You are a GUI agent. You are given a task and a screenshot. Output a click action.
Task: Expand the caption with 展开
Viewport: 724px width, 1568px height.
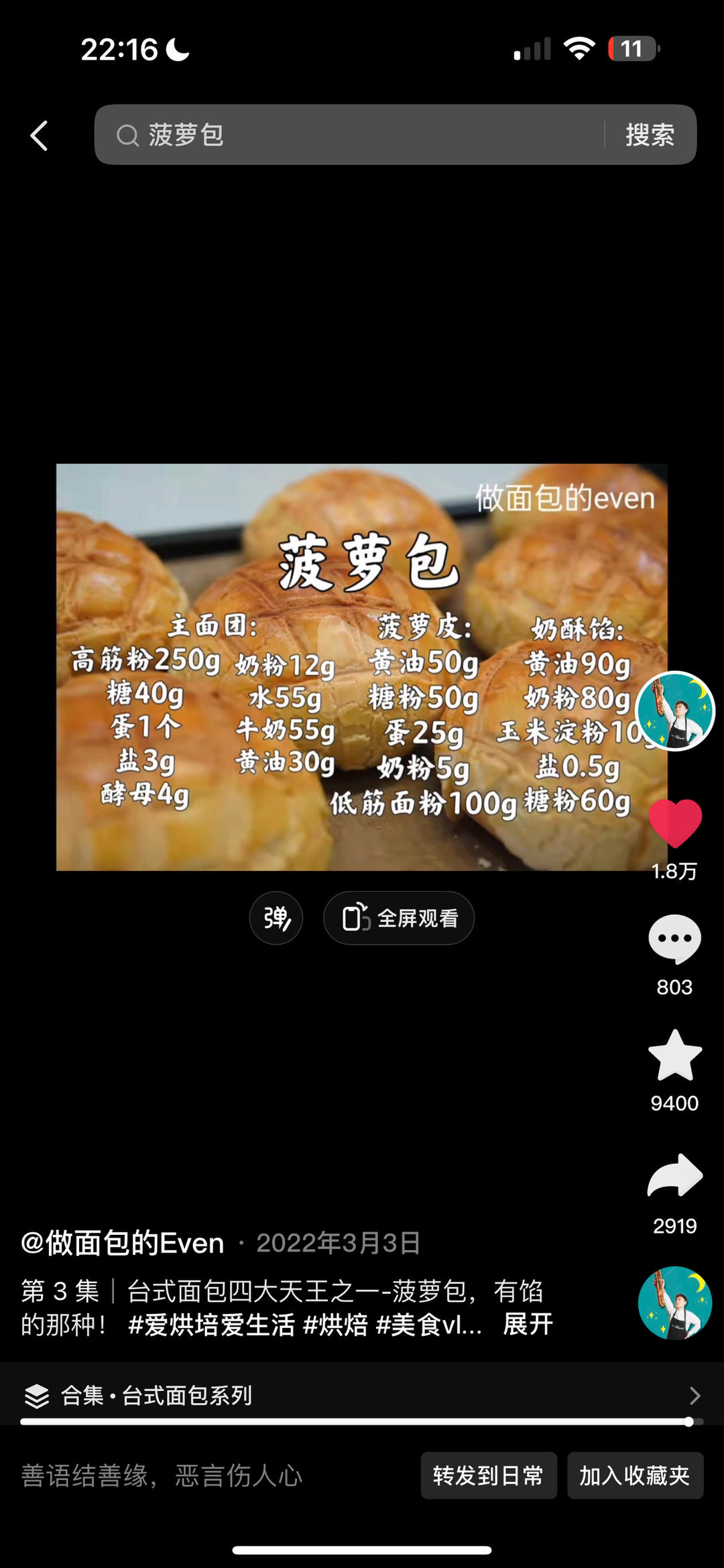coord(528,1325)
